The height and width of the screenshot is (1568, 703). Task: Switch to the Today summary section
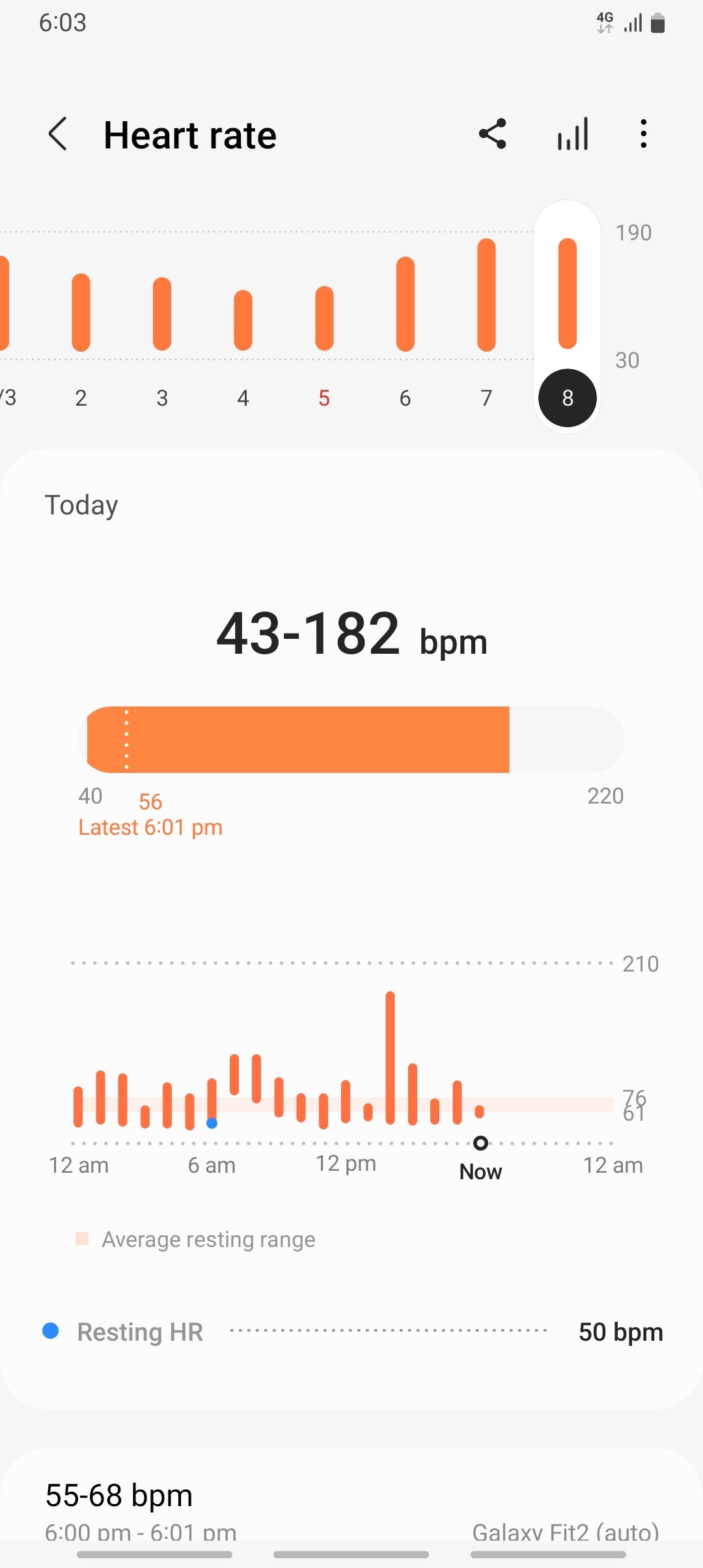point(81,504)
